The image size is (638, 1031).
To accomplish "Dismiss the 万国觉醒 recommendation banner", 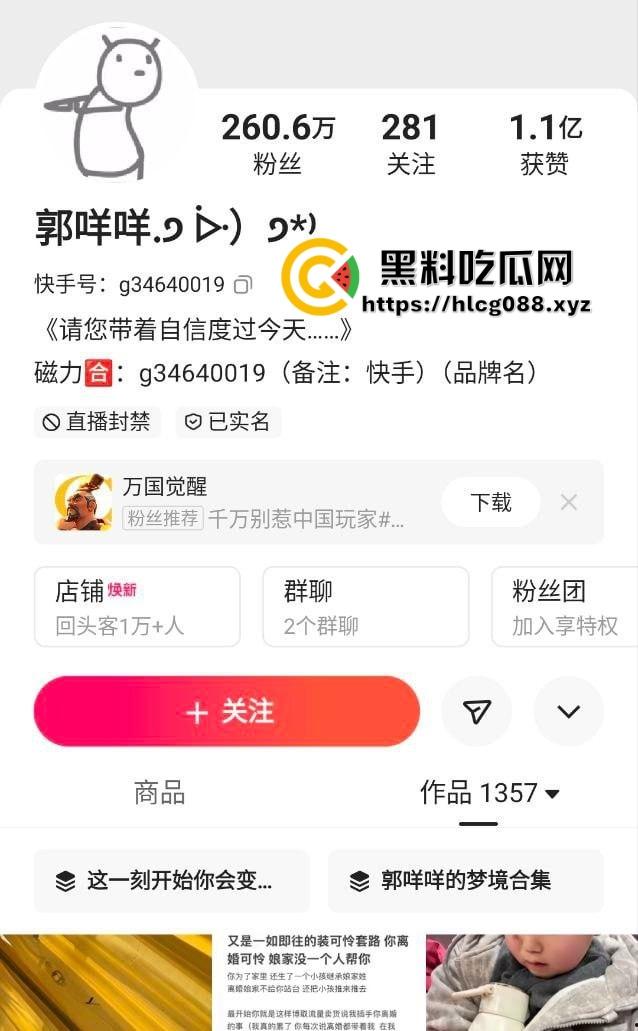I will coord(569,502).
